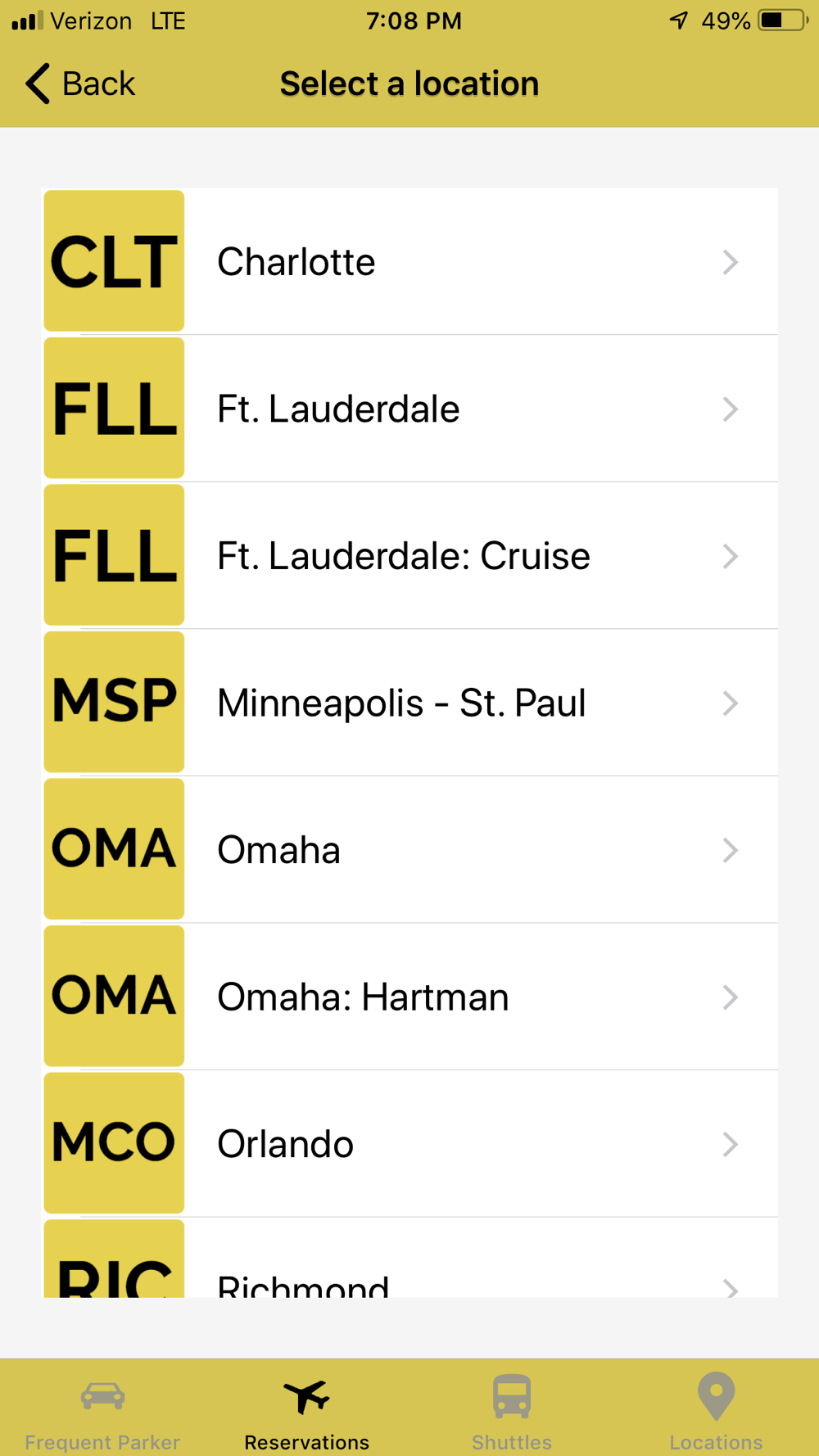Select the Omaha location row
Screen dimensions: 819x1456
410,850
